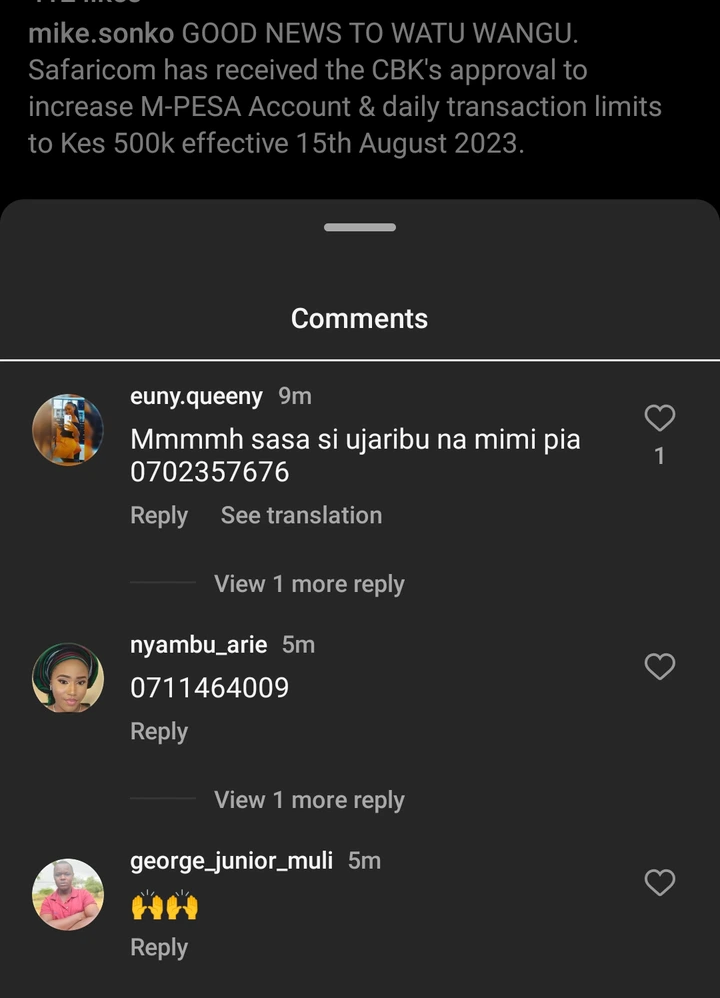Tap george_junior_muli username
Viewport: 720px width, 998px height.
click(x=231, y=861)
